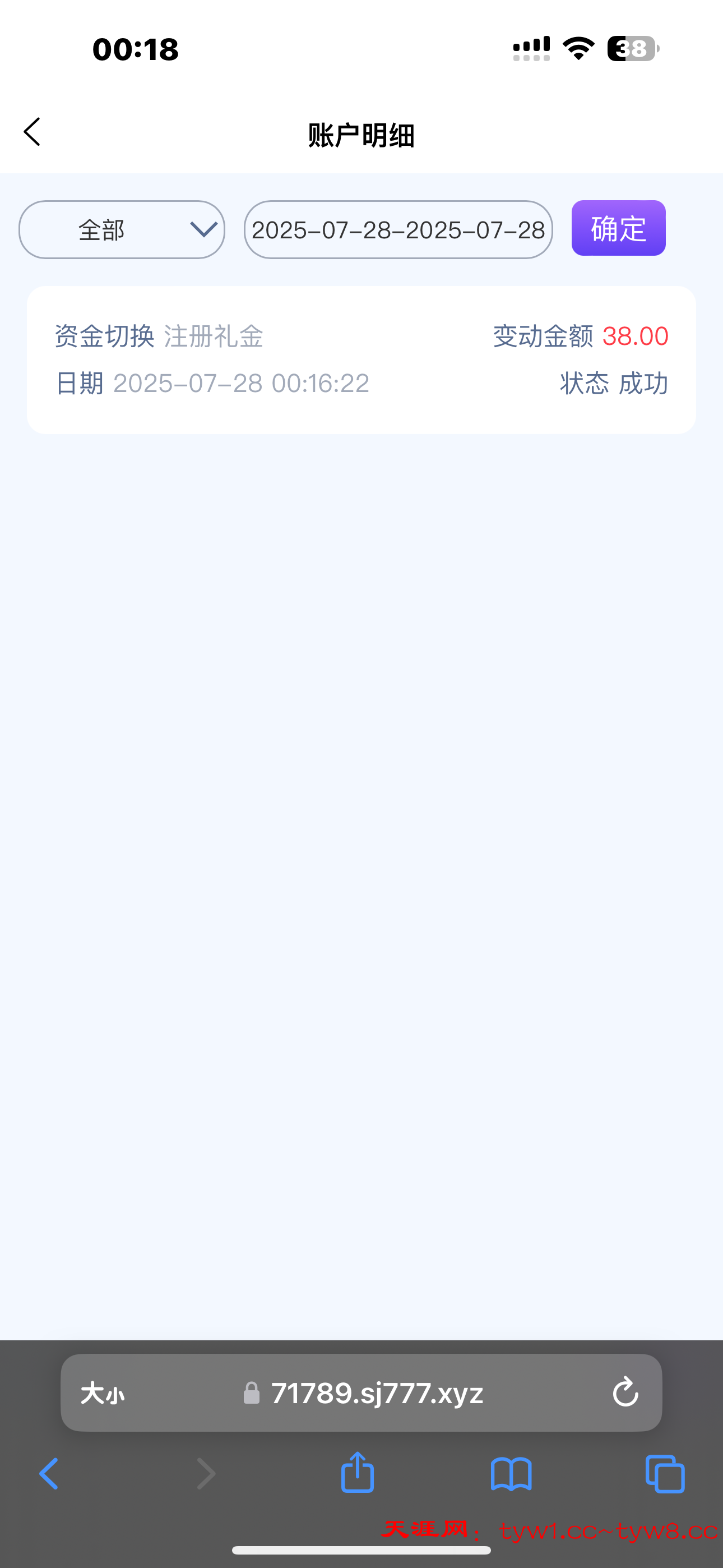Open the date range picker field
Image resolution: width=723 pixels, height=1568 pixels.
tap(398, 229)
